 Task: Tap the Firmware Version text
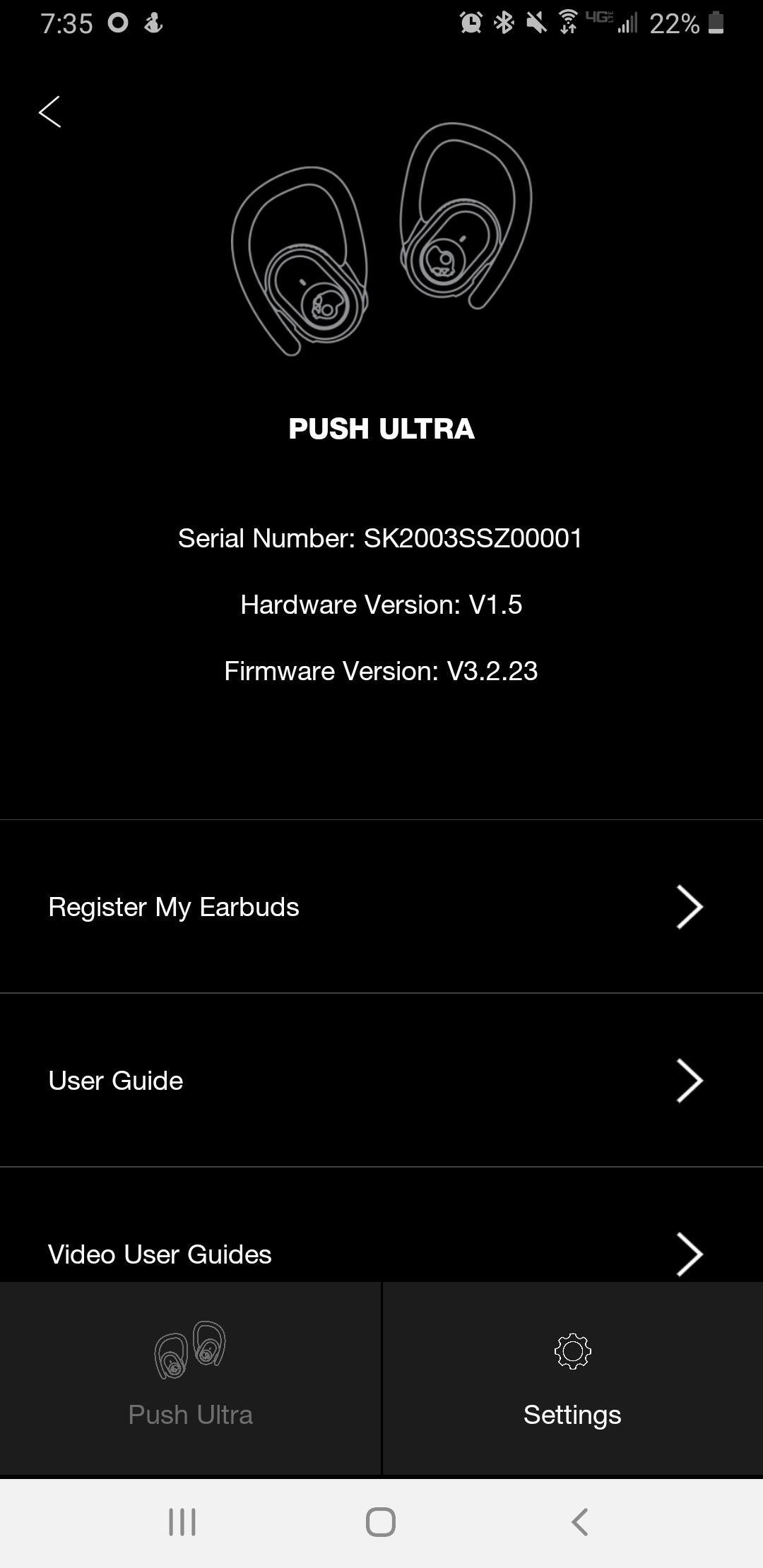click(381, 671)
